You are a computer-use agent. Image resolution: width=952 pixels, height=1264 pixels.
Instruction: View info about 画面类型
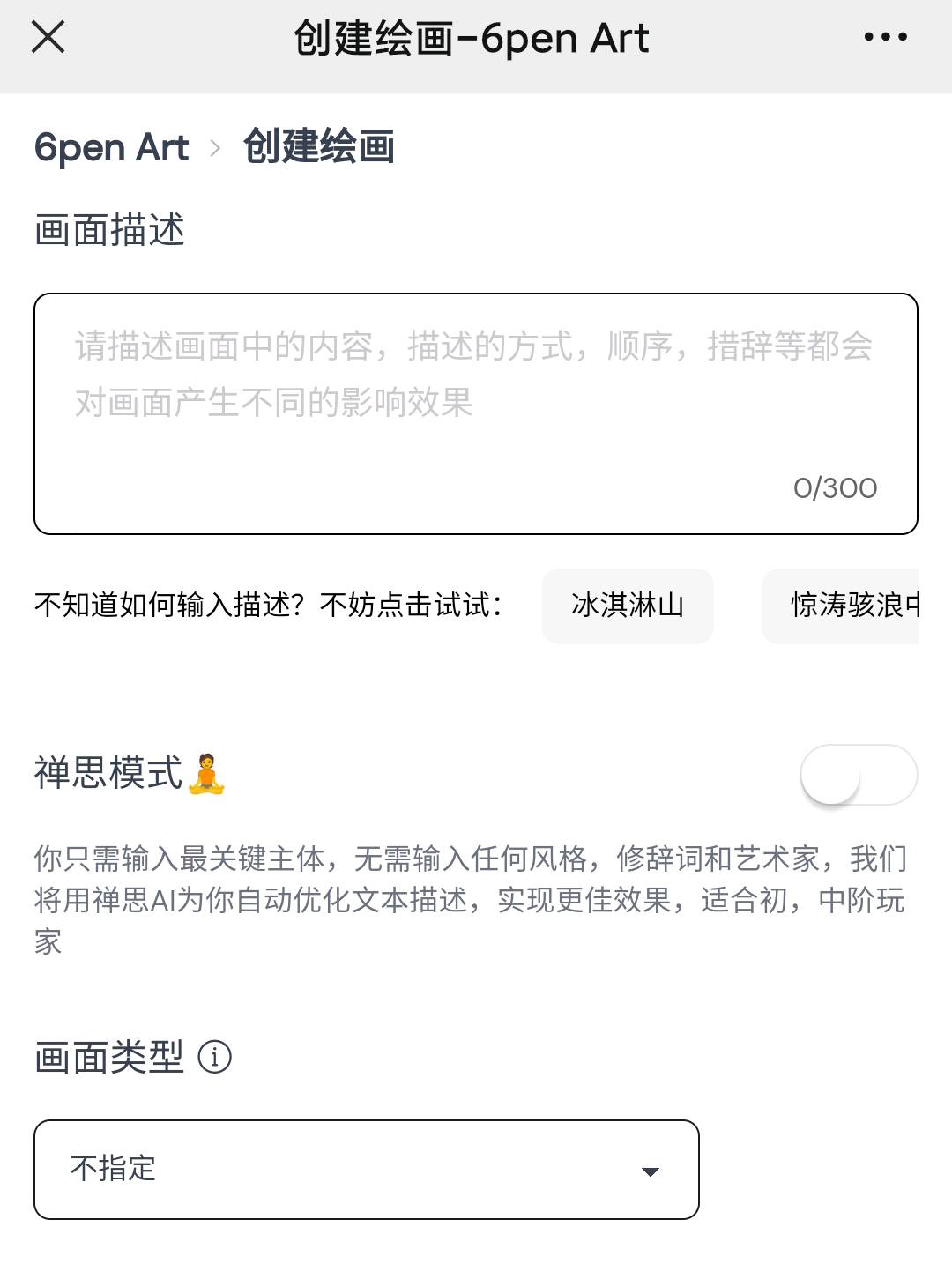pos(214,1056)
